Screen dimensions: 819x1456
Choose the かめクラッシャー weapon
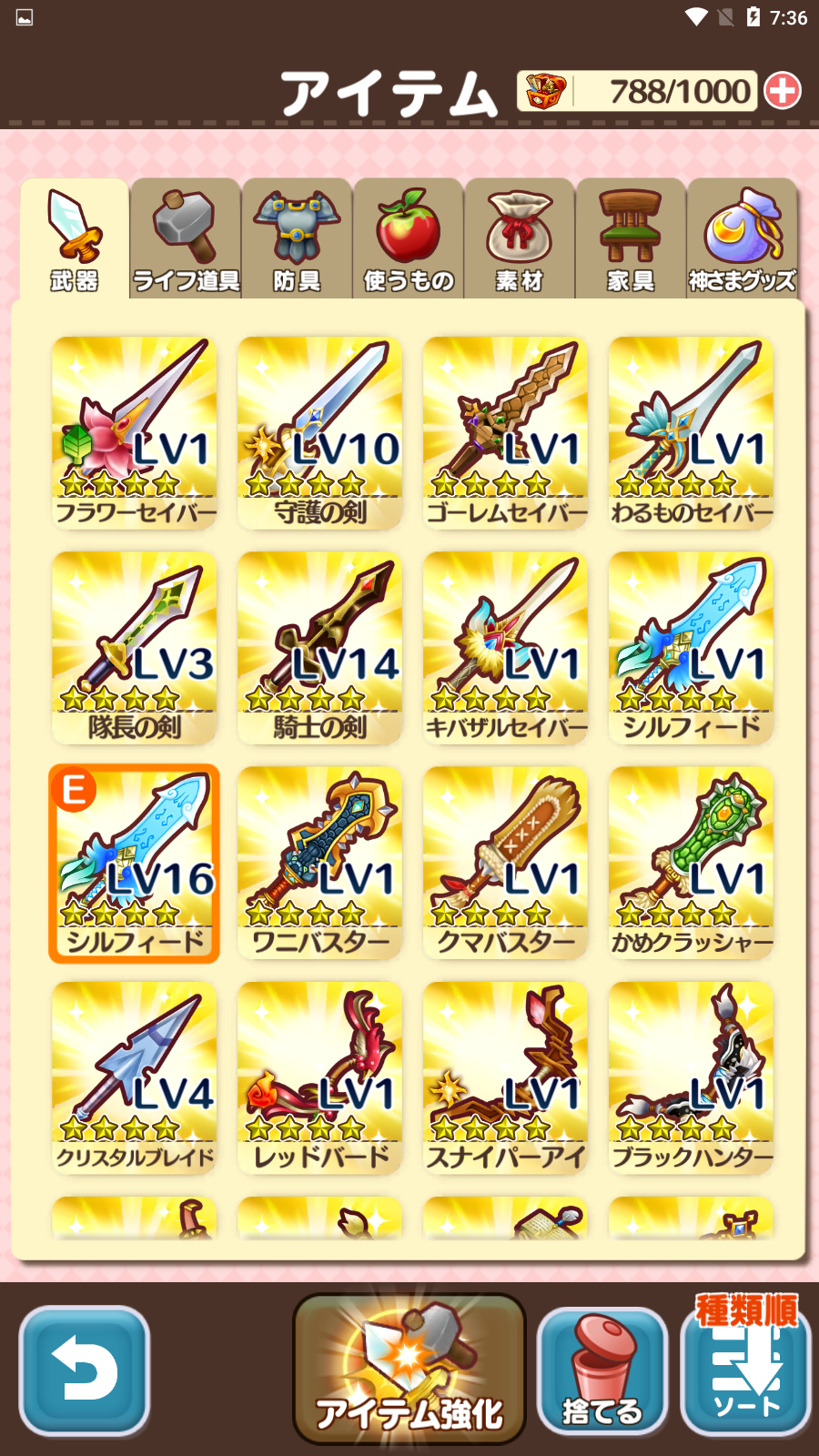[692, 863]
